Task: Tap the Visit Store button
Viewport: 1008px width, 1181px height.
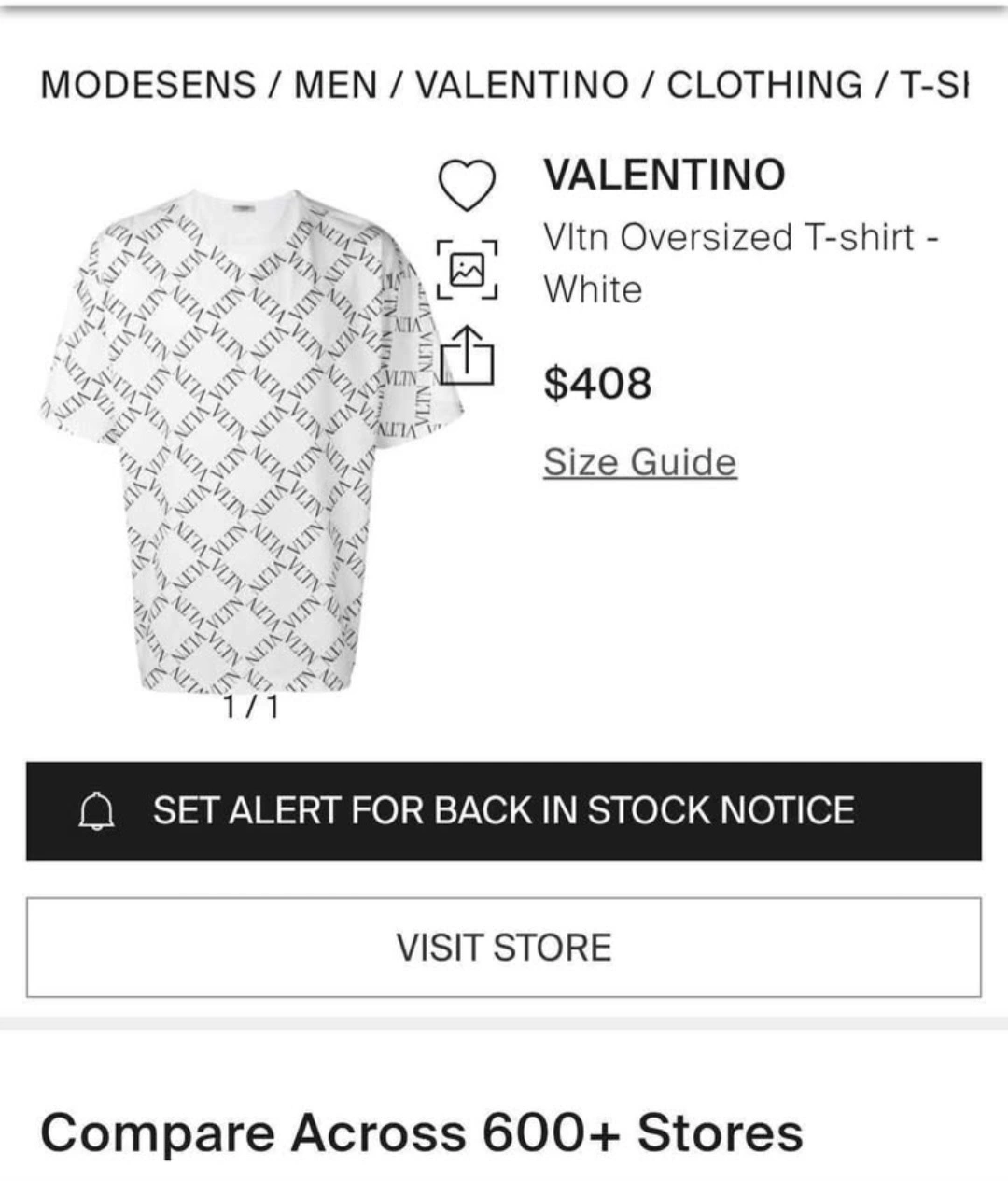Action: click(x=504, y=947)
